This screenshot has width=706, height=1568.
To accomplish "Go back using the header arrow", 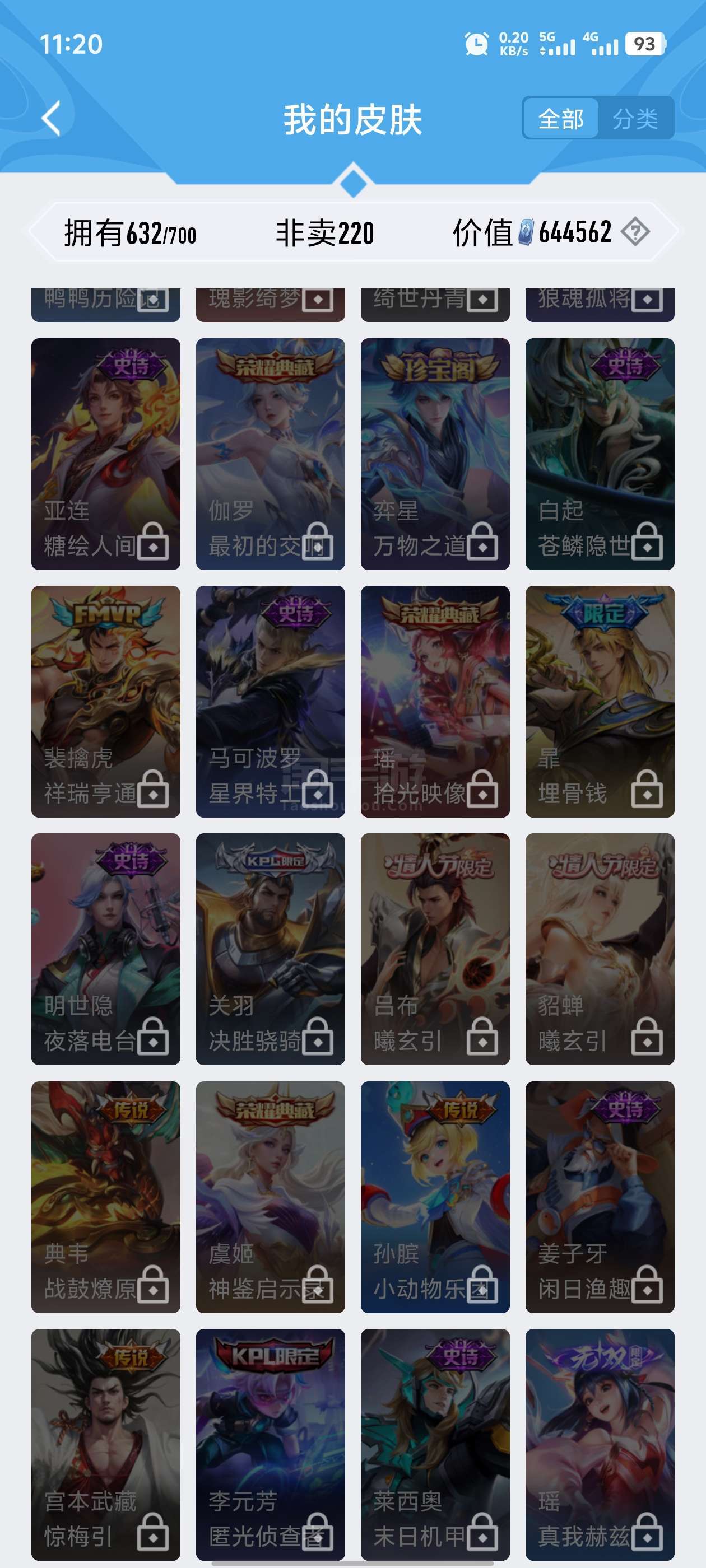I will 52,118.
